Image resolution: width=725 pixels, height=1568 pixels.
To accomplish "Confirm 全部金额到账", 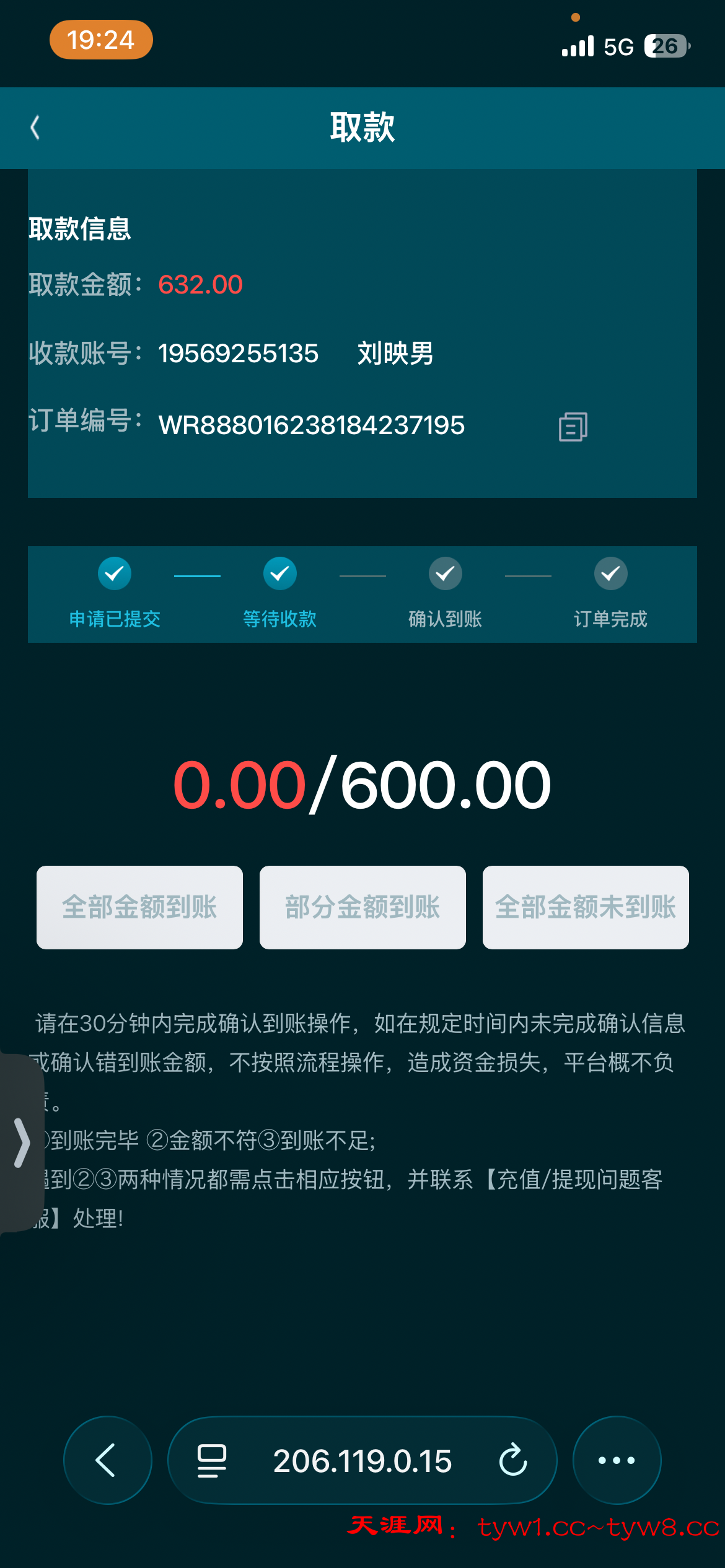I will 139,907.
